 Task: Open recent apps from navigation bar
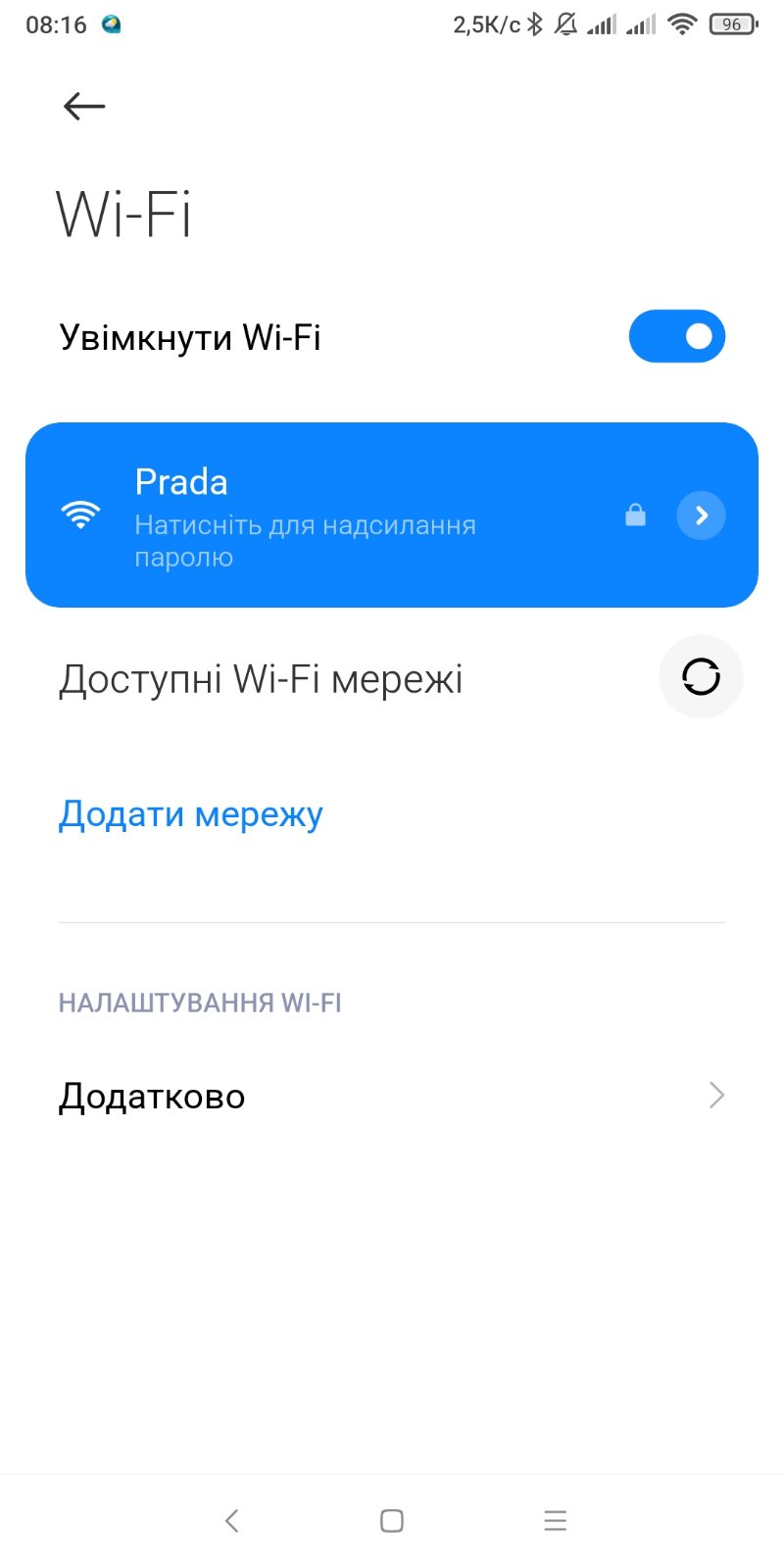coord(556,1521)
